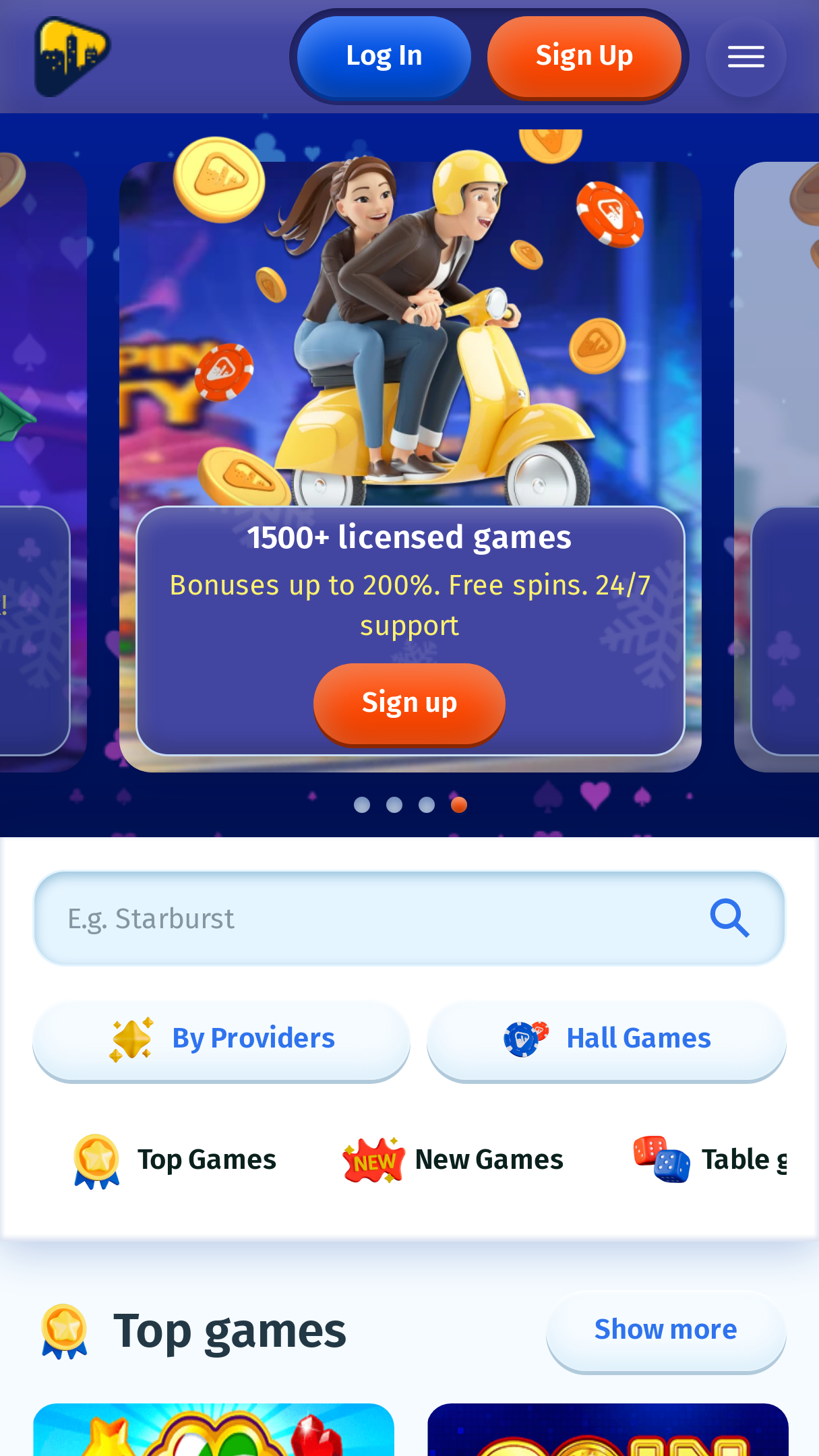This screenshot has width=819, height=1456.
Task: Select the second carousel page dot
Action: click(394, 805)
